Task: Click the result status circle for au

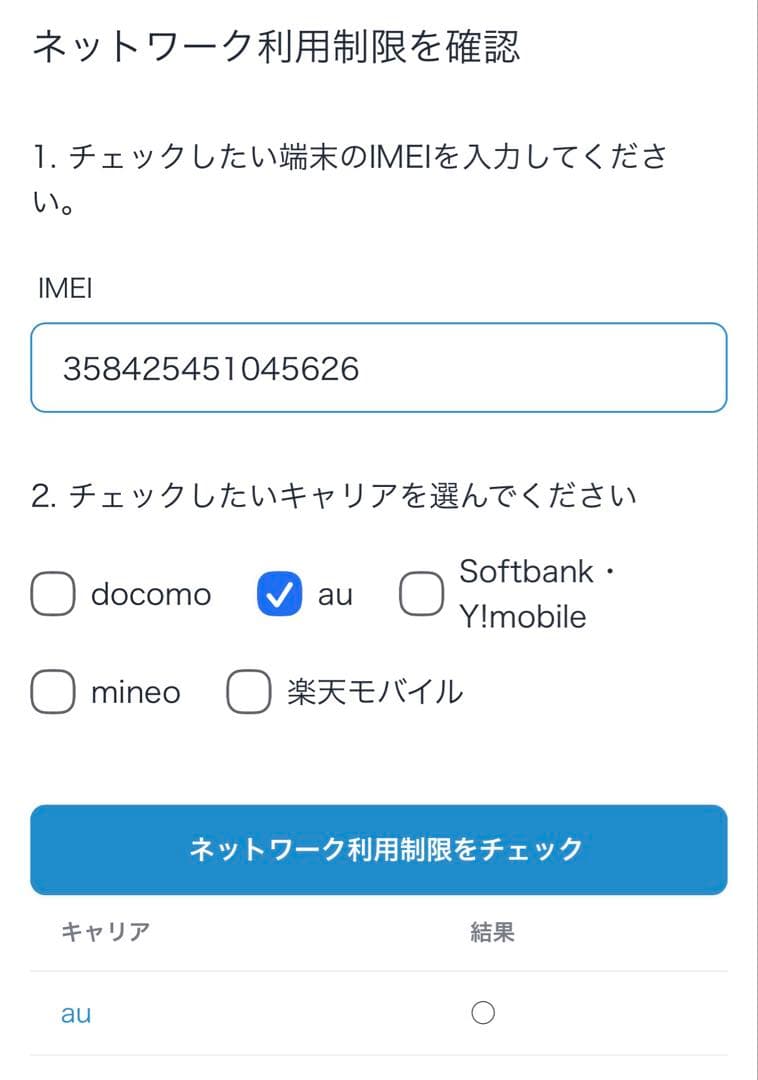Action: (483, 1013)
